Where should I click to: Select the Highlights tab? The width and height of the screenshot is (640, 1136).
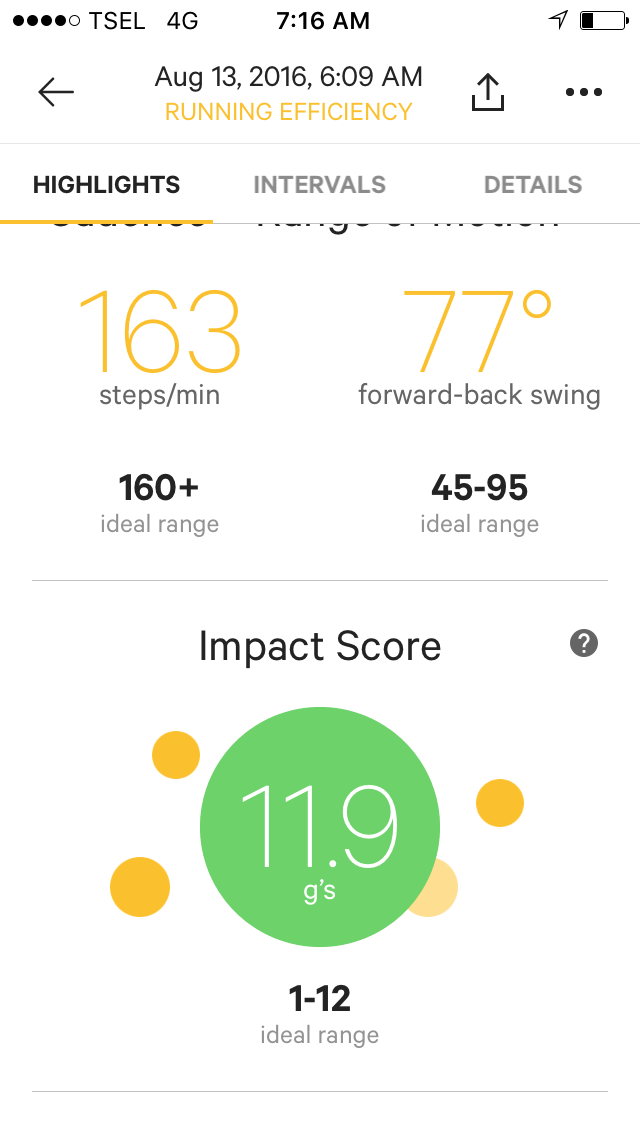(107, 185)
